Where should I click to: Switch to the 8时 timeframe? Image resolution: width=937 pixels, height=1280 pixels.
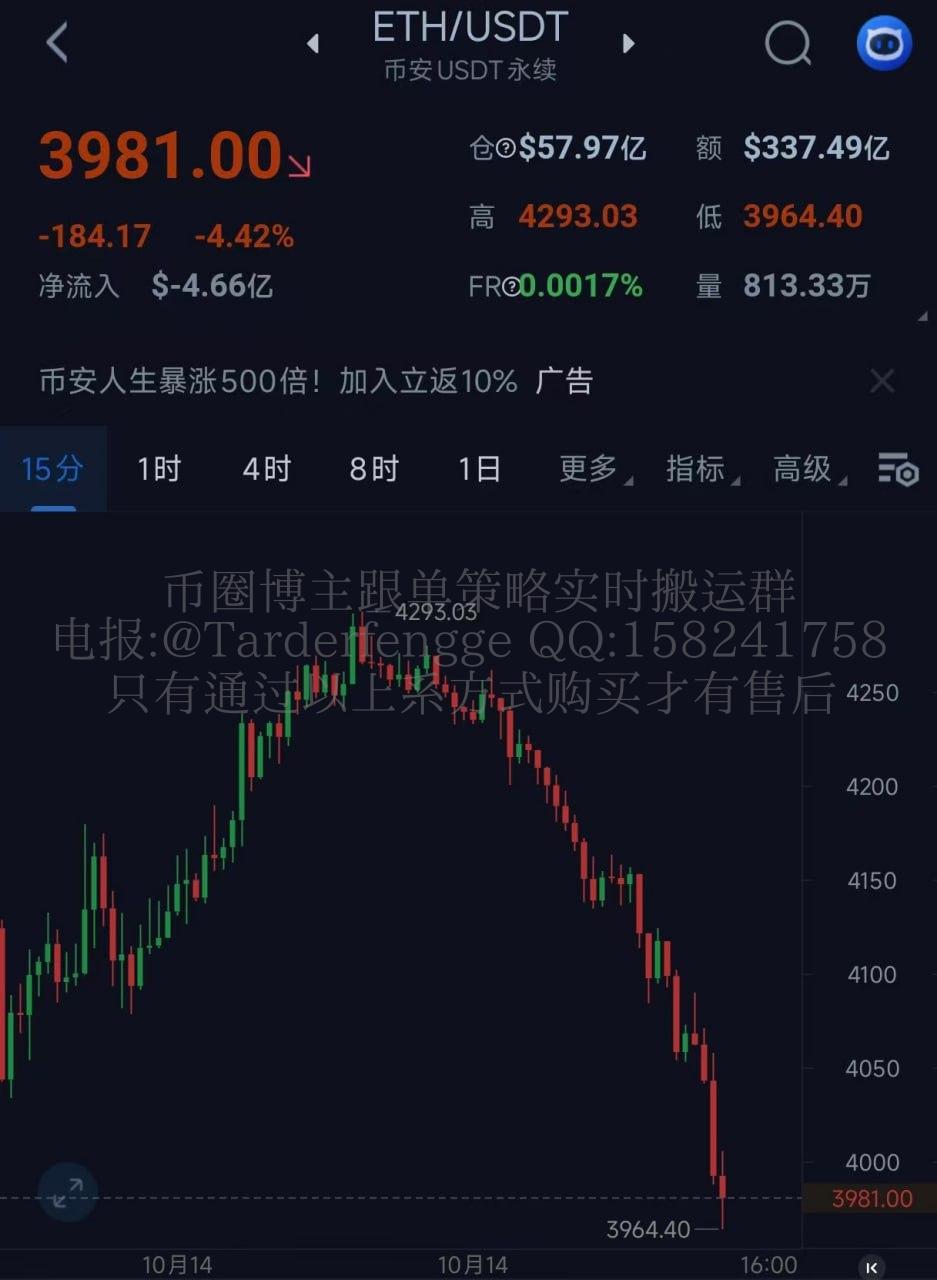click(x=373, y=468)
